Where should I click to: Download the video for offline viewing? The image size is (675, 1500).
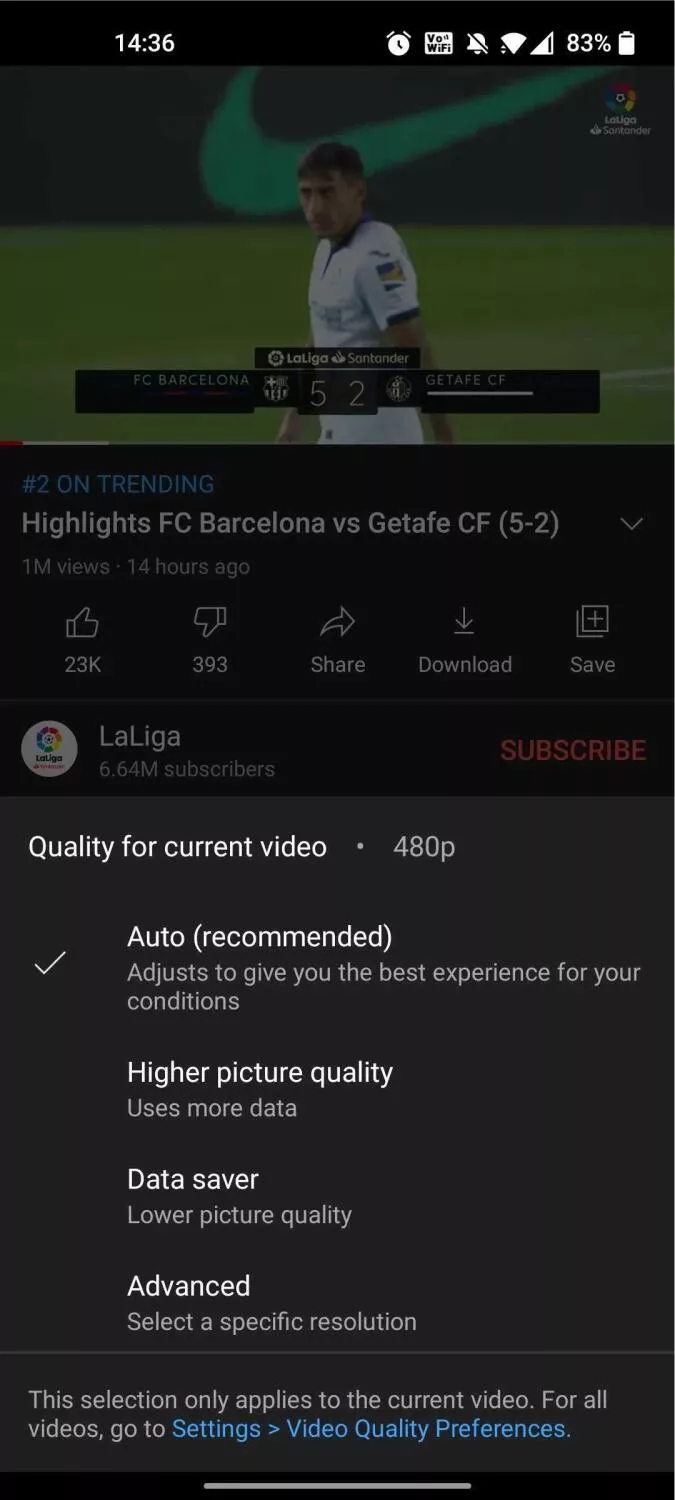click(465, 641)
